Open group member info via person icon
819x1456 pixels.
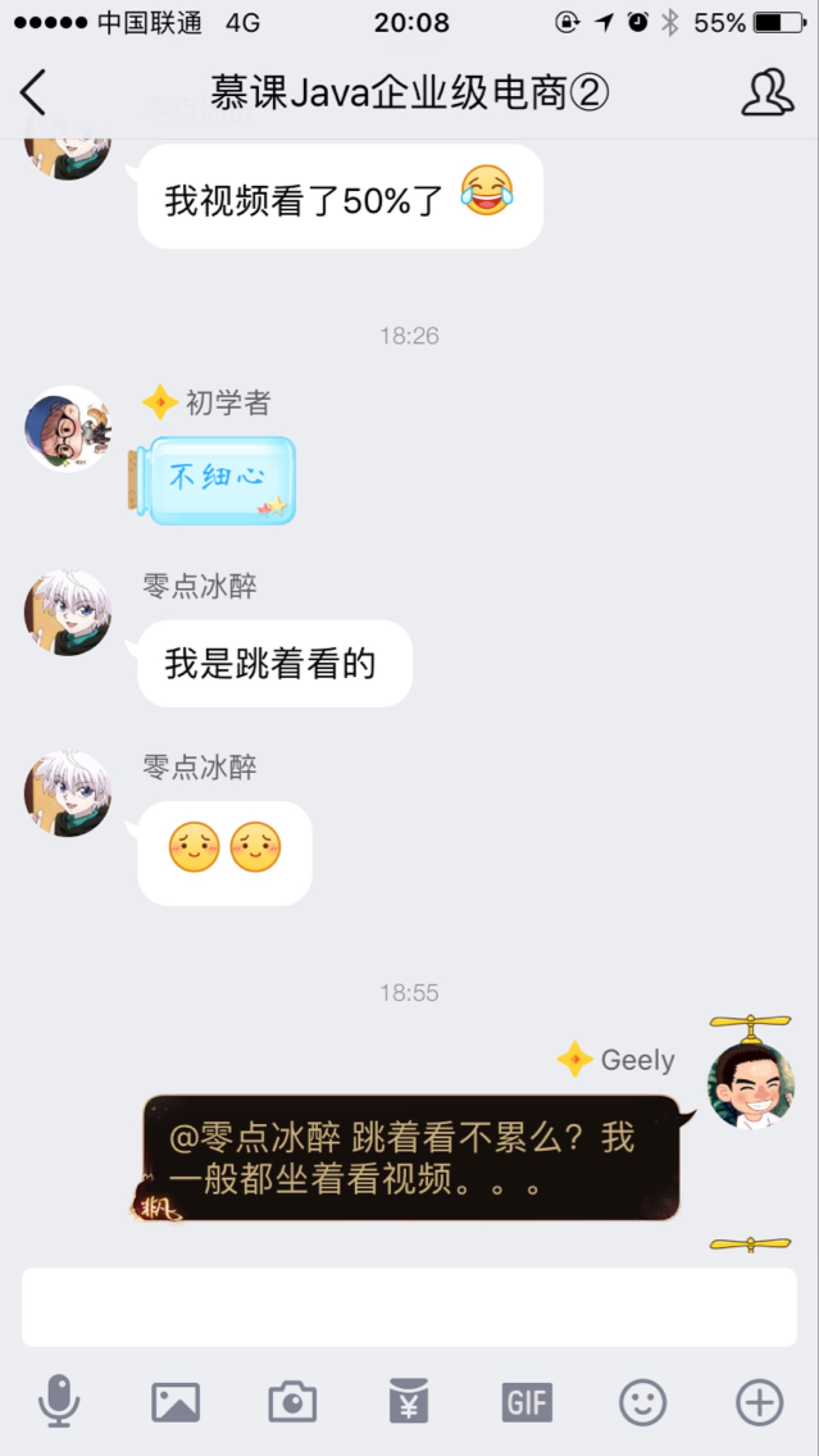tap(766, 93)
